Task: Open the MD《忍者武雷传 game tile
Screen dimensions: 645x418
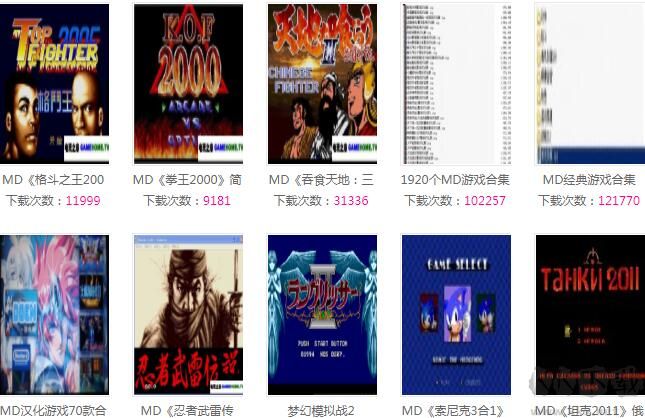Action: (187, 315)
